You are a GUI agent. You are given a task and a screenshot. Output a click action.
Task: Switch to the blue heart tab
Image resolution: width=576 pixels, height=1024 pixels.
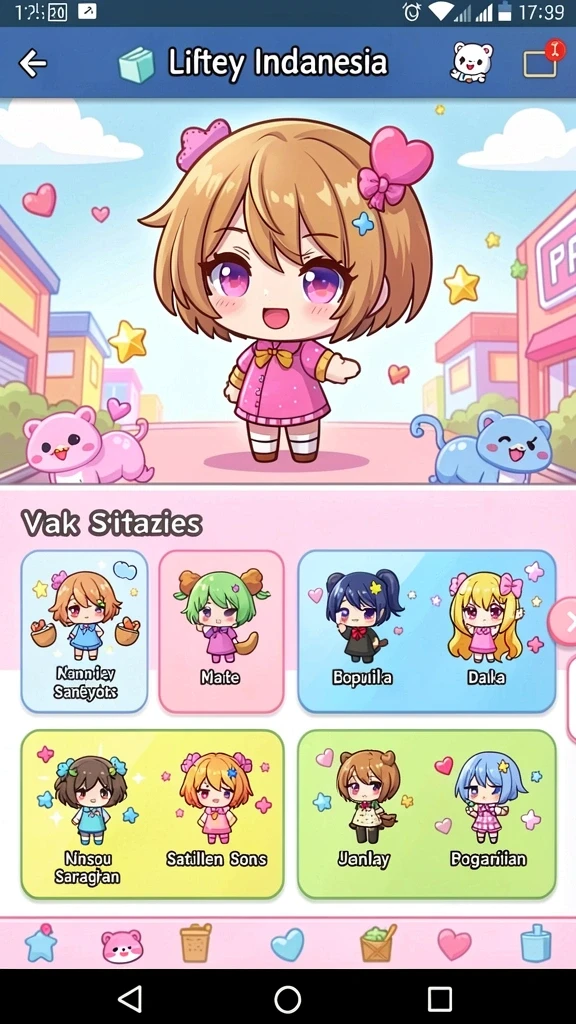click(287, 945)
